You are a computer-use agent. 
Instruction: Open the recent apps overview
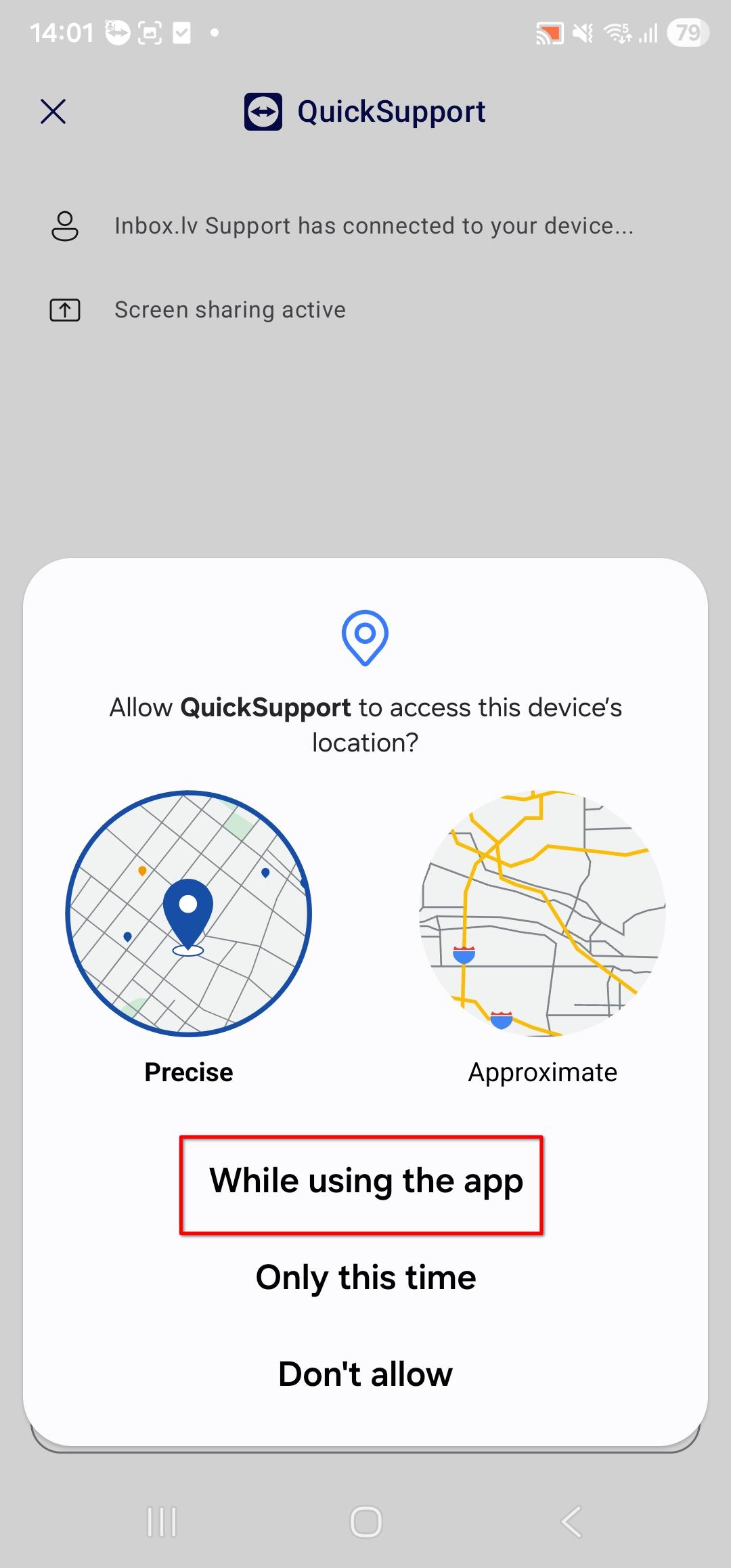tap(162, 1522)
